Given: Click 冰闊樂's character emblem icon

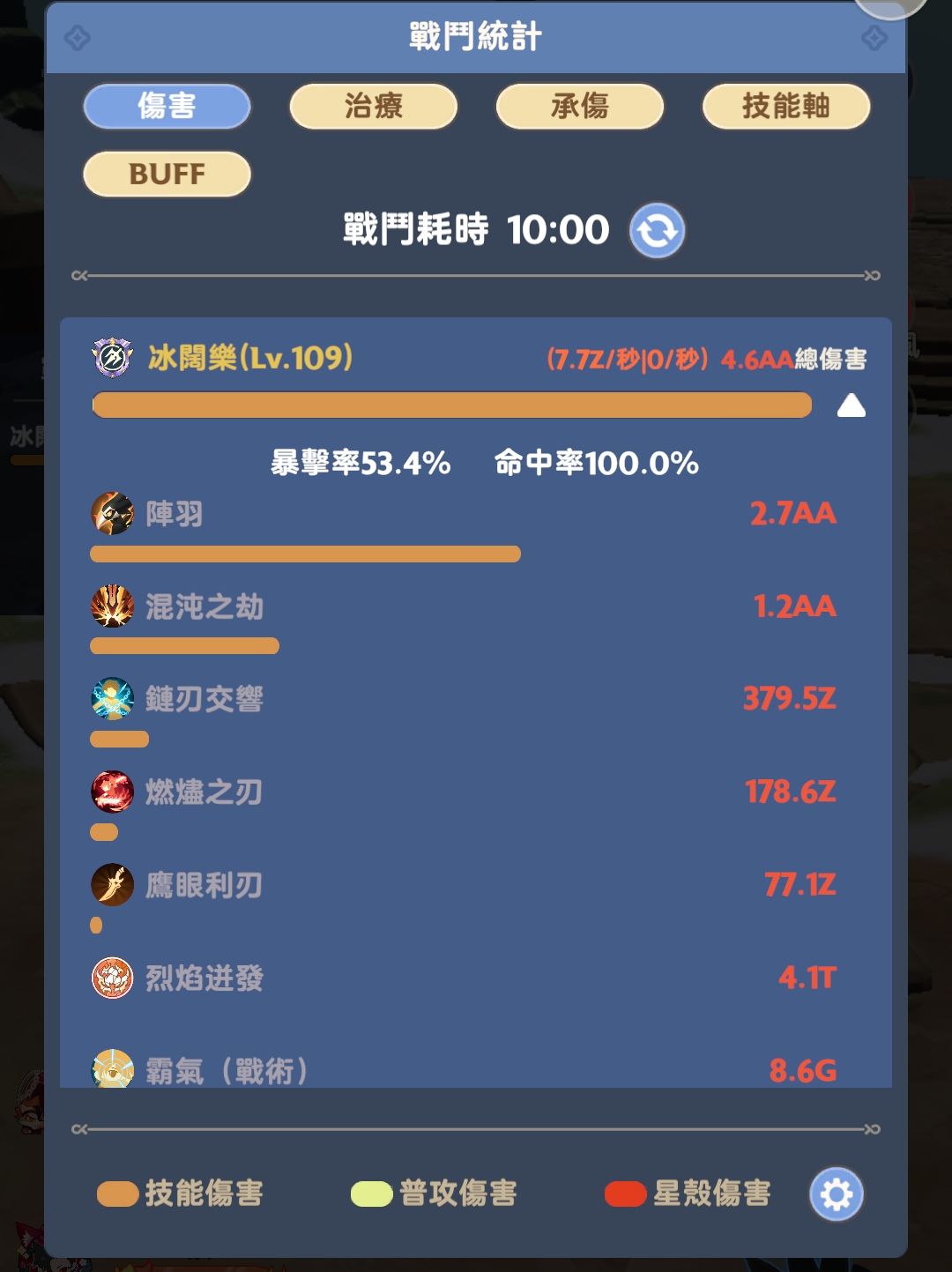Looking at the screenshot, I should pyautogui.click(x=108, y=358).
